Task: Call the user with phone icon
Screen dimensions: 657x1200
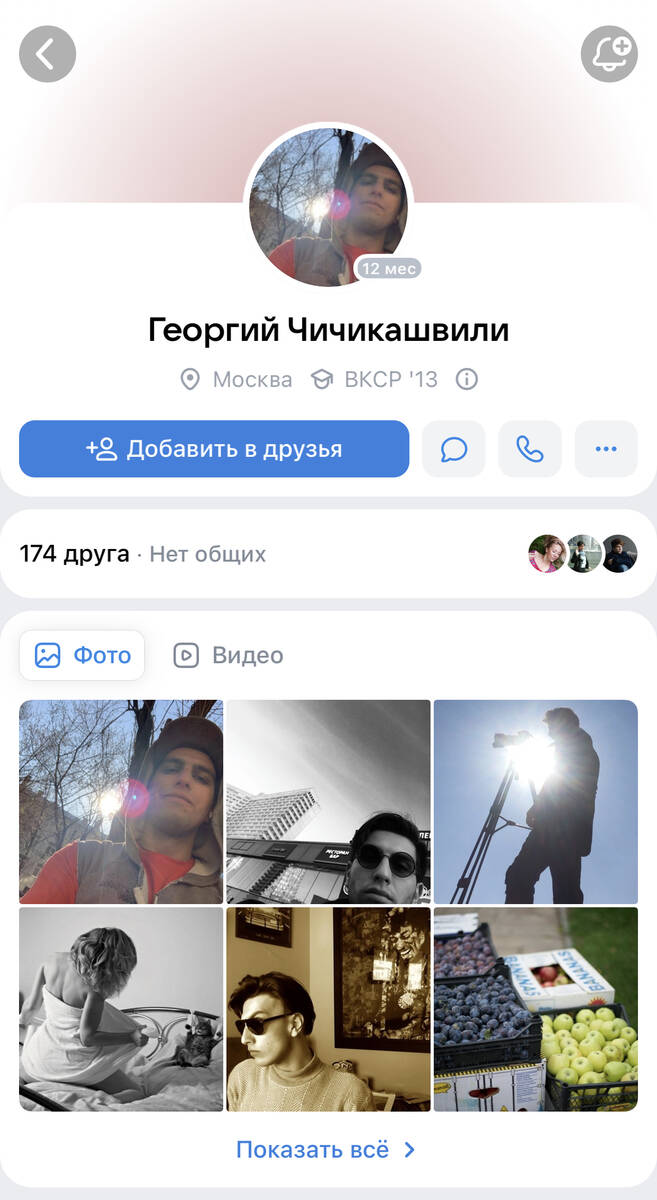Action: coord(529,449)
